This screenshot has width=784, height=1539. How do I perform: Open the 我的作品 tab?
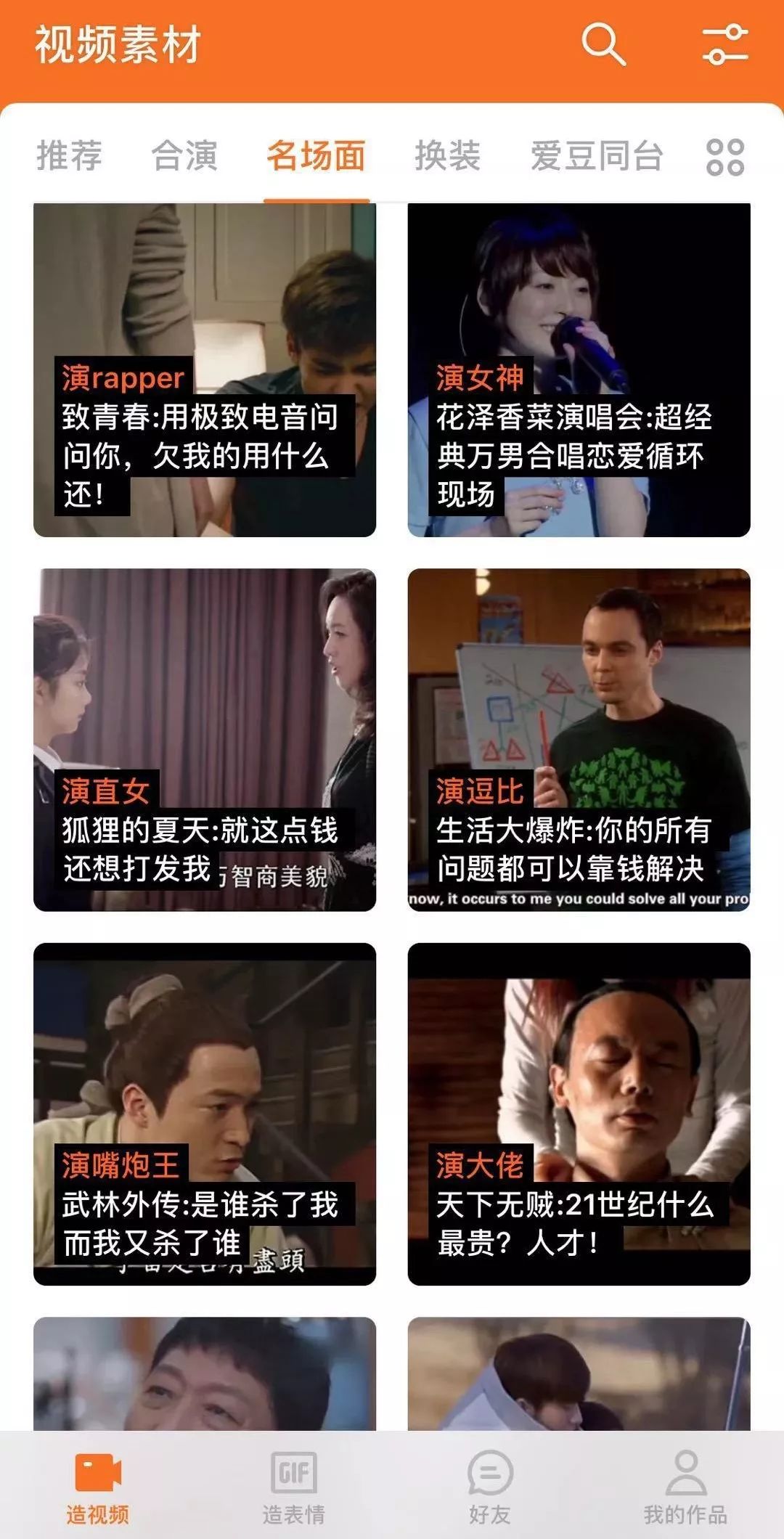[685, 1487]
